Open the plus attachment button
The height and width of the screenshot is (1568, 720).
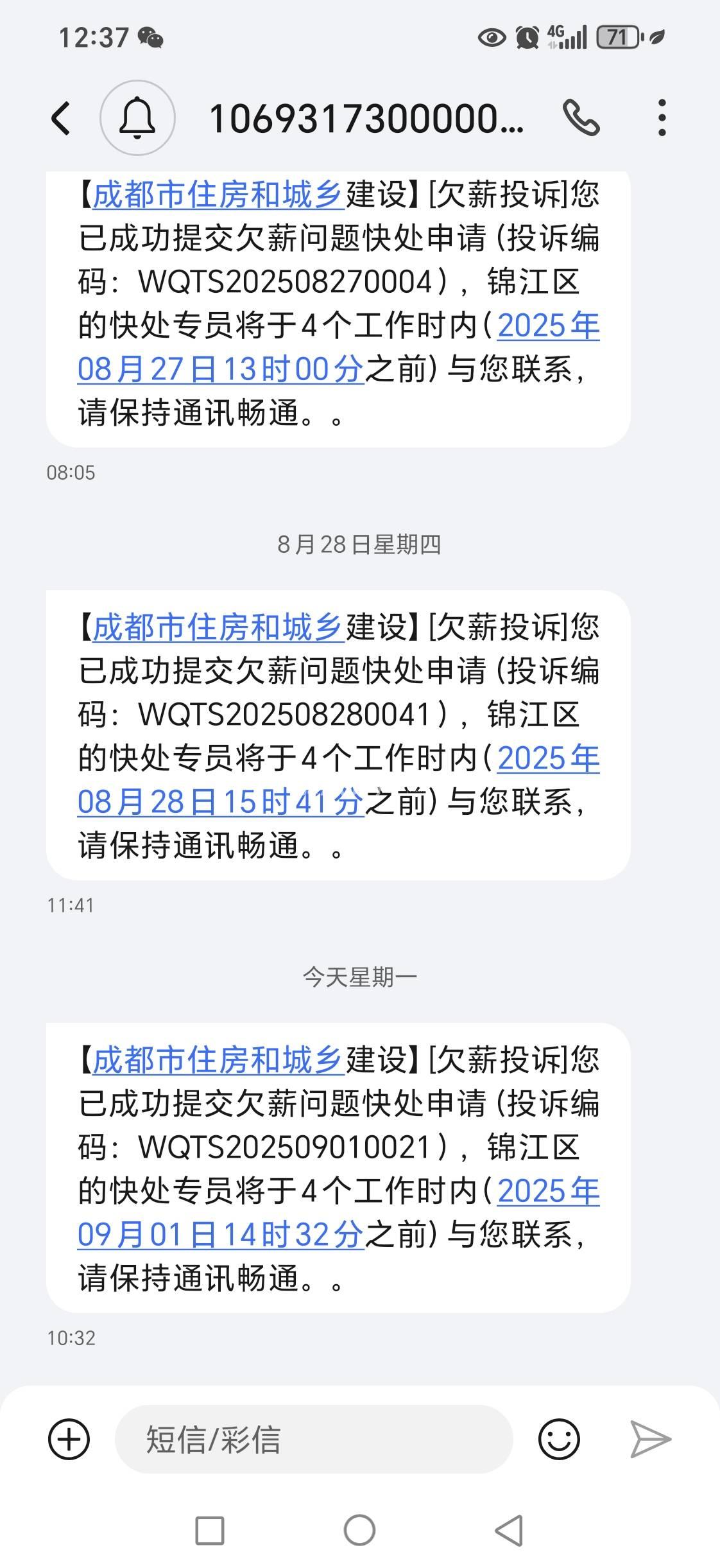click(69, 1439)
